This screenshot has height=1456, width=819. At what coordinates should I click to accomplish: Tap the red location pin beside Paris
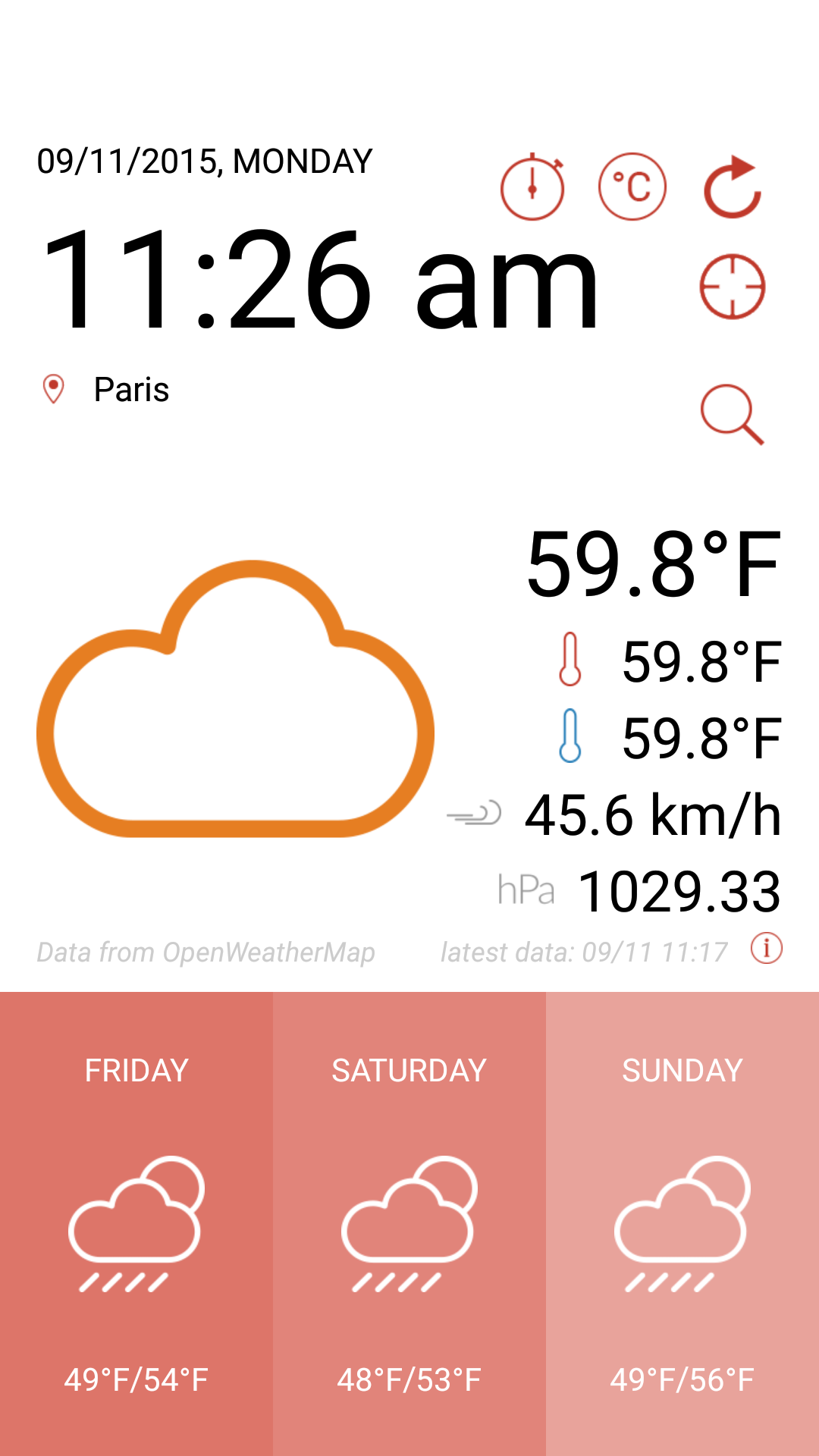53,389
